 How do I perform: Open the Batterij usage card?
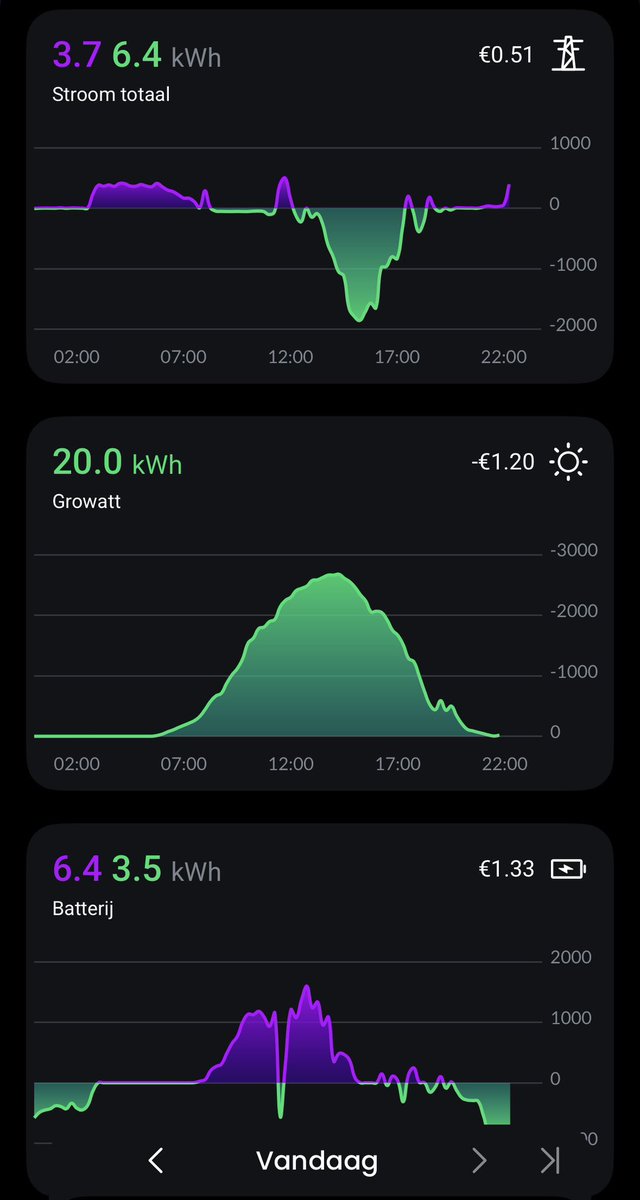(x=319, y=1010)
